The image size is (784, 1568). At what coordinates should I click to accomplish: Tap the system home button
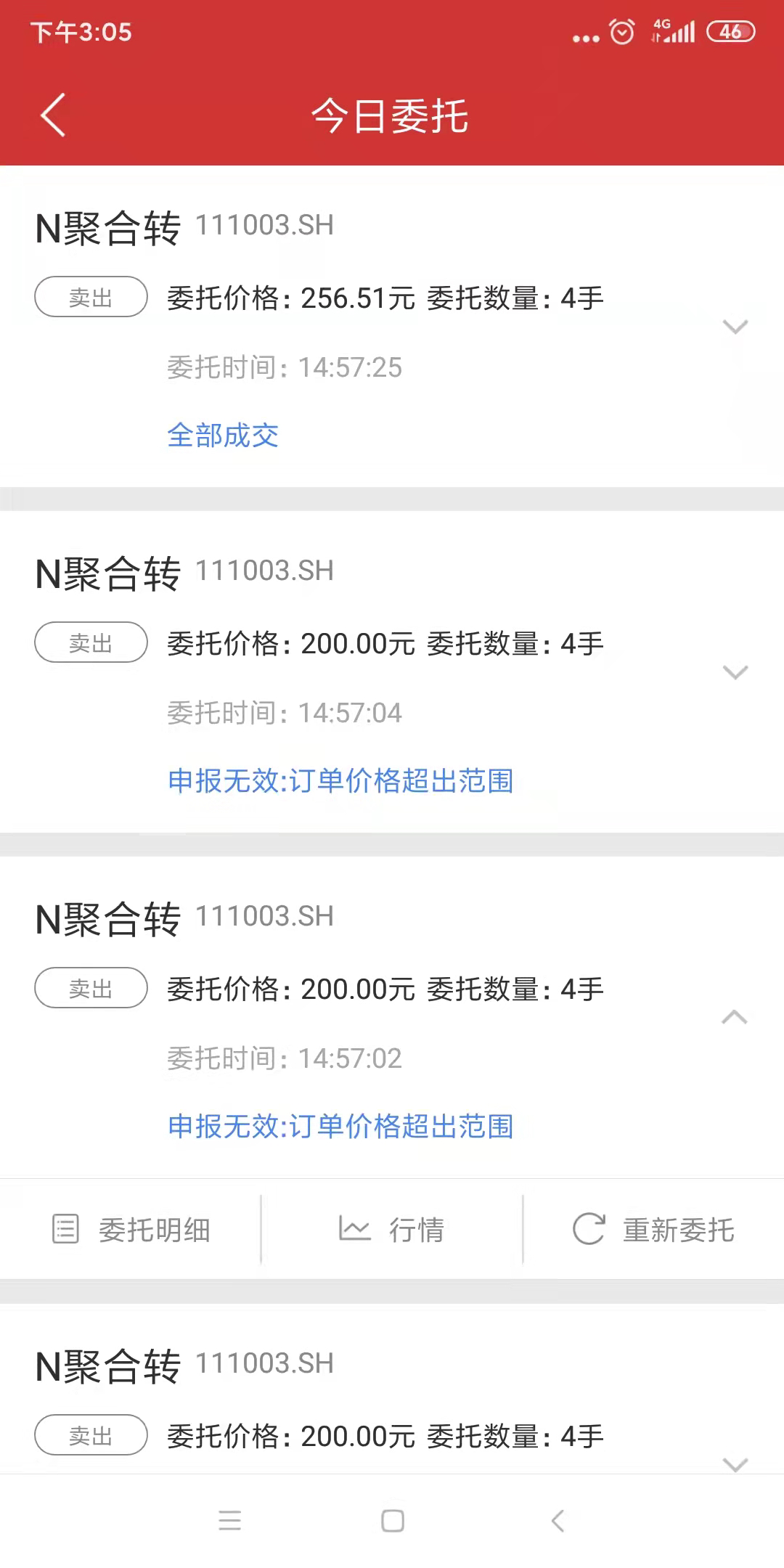(393, 1521)
